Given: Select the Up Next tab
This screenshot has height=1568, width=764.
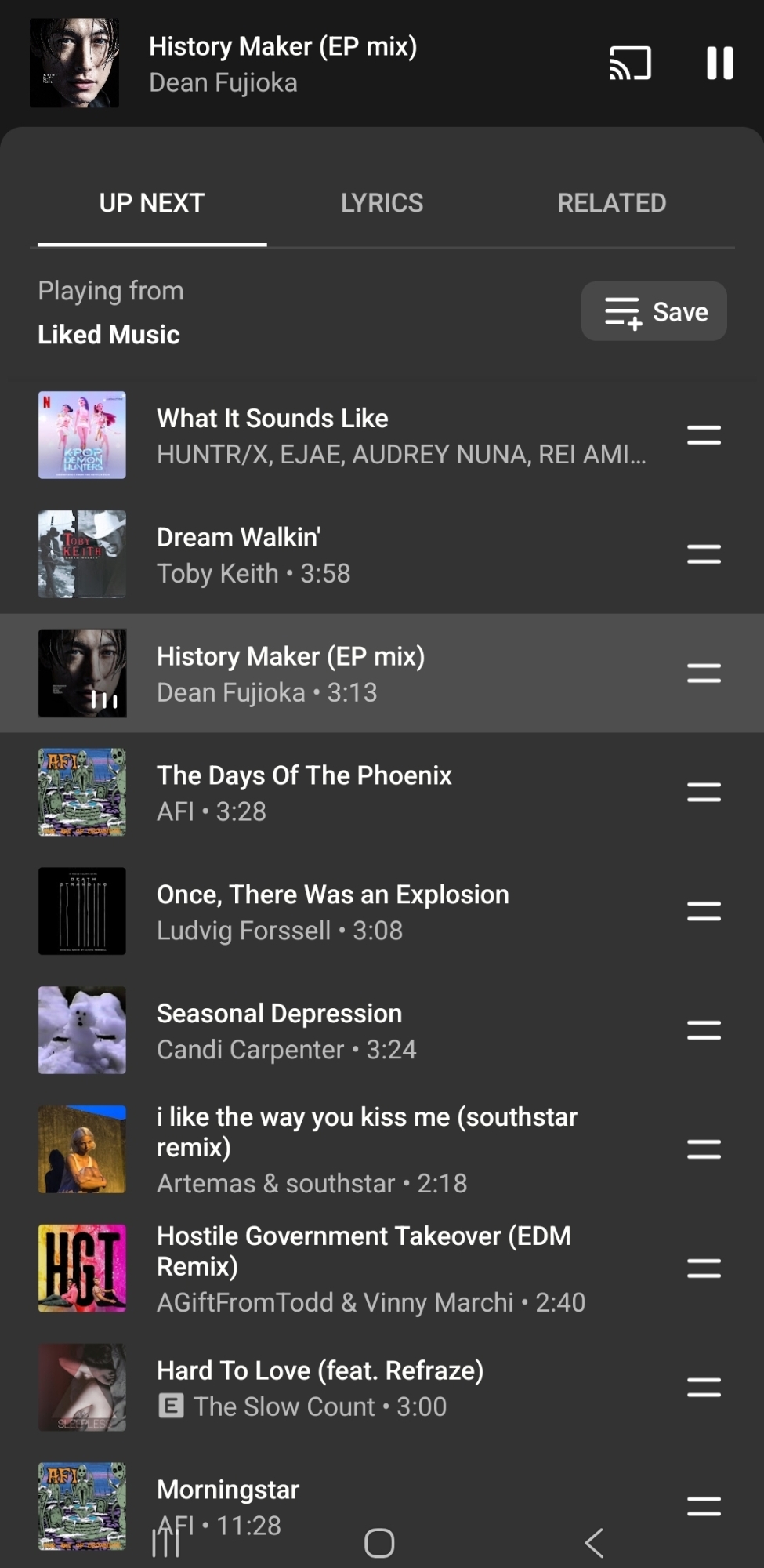Looking at the screenshot, I should [151, 203].
